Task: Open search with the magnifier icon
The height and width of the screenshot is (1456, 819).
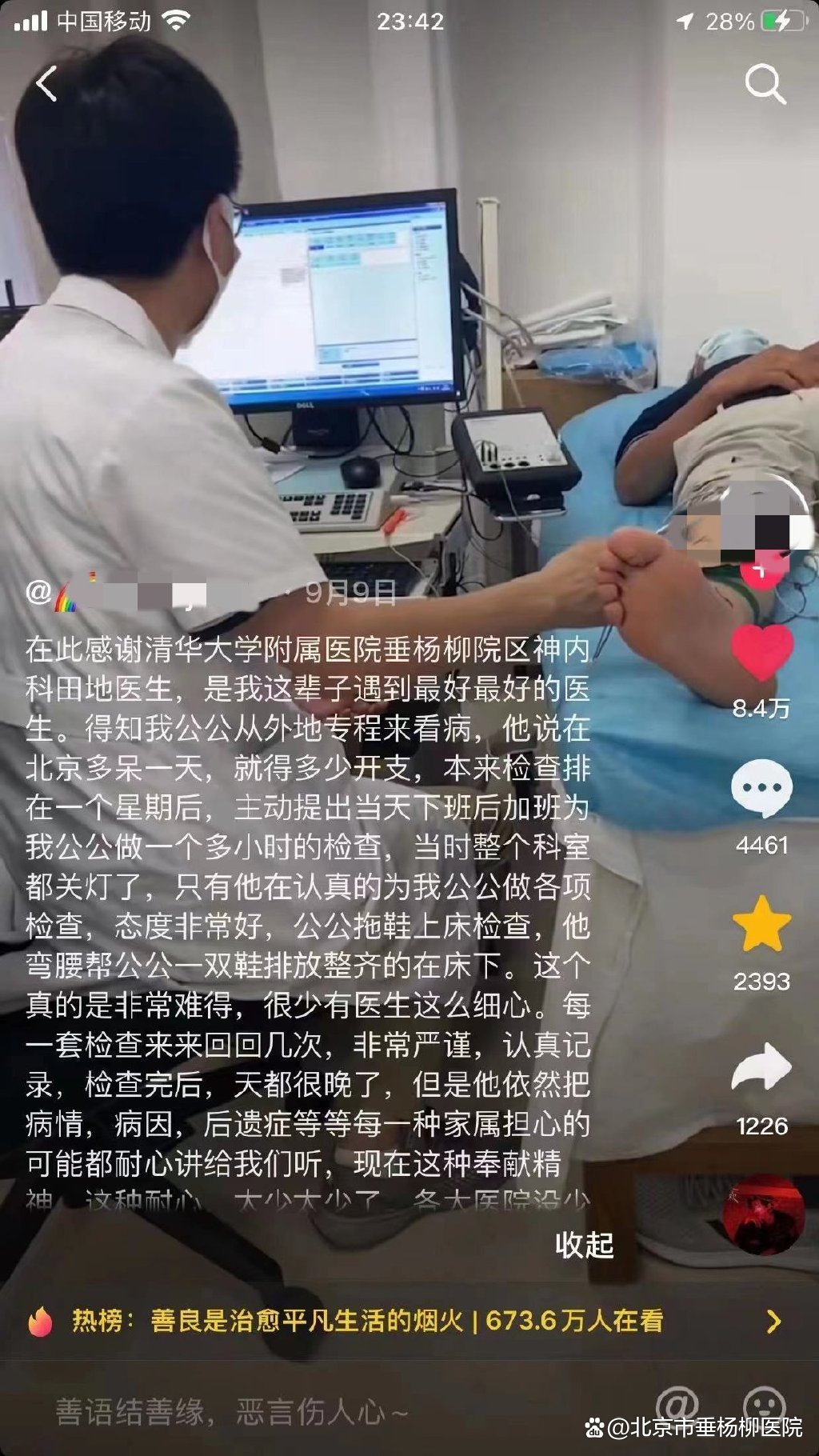Action: pyautogui.click(x=765, y=83)
